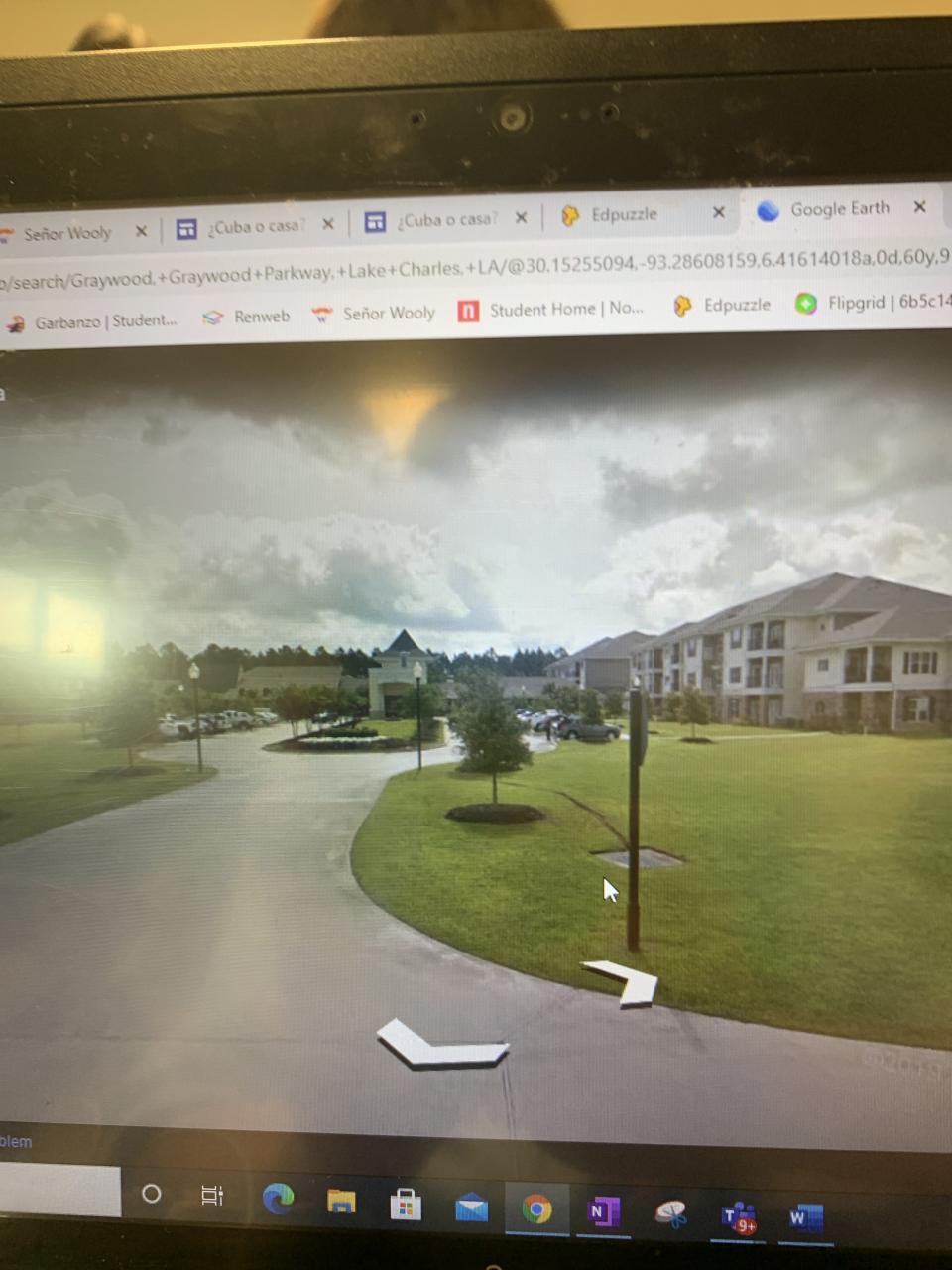Viewport: 952px width, 1270px height.
Task: Open the Mail app in the taskbar
Action: pos(471,1208)
